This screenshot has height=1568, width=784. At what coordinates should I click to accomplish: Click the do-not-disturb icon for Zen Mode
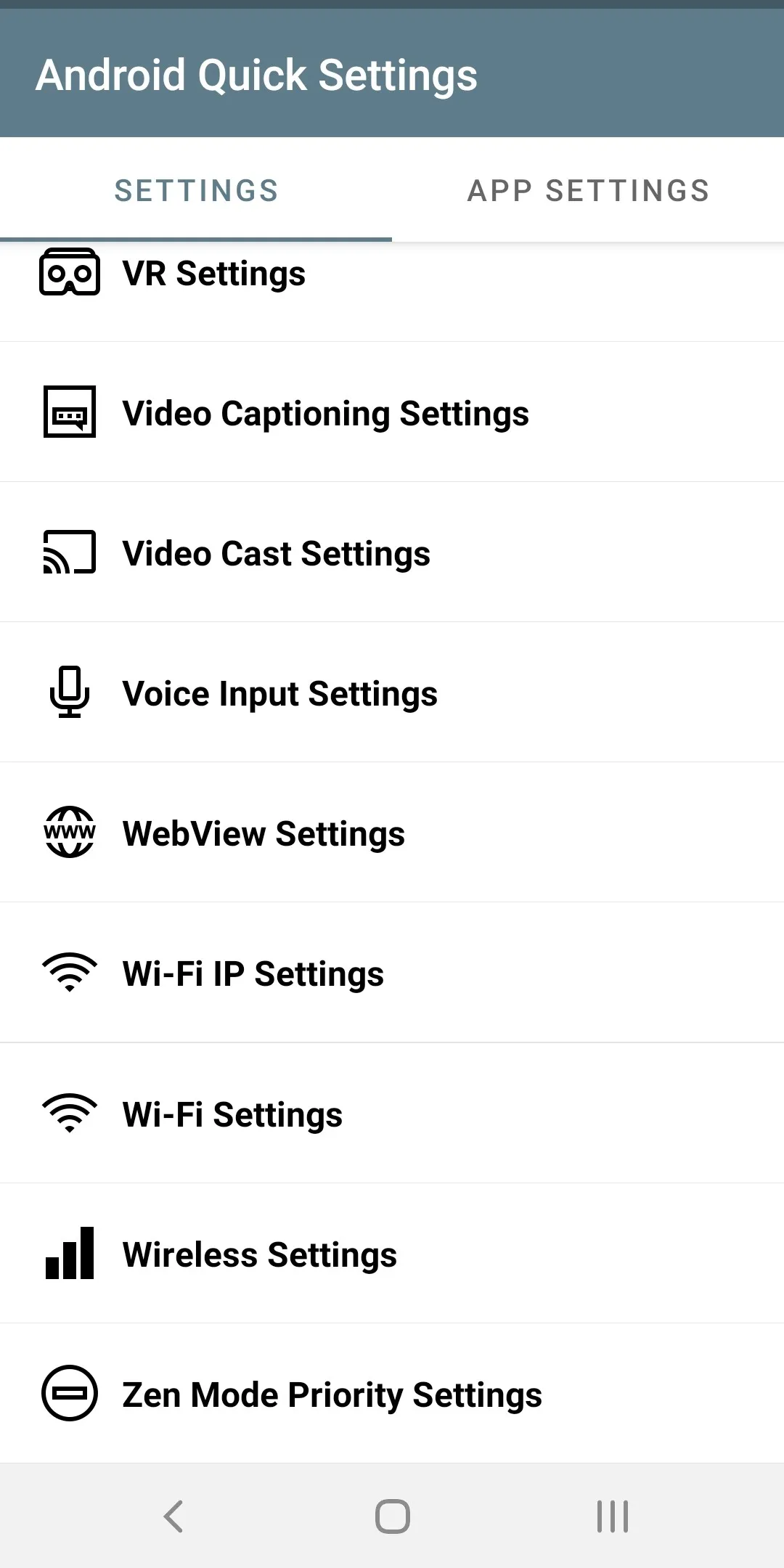(x=69, y=1393)
